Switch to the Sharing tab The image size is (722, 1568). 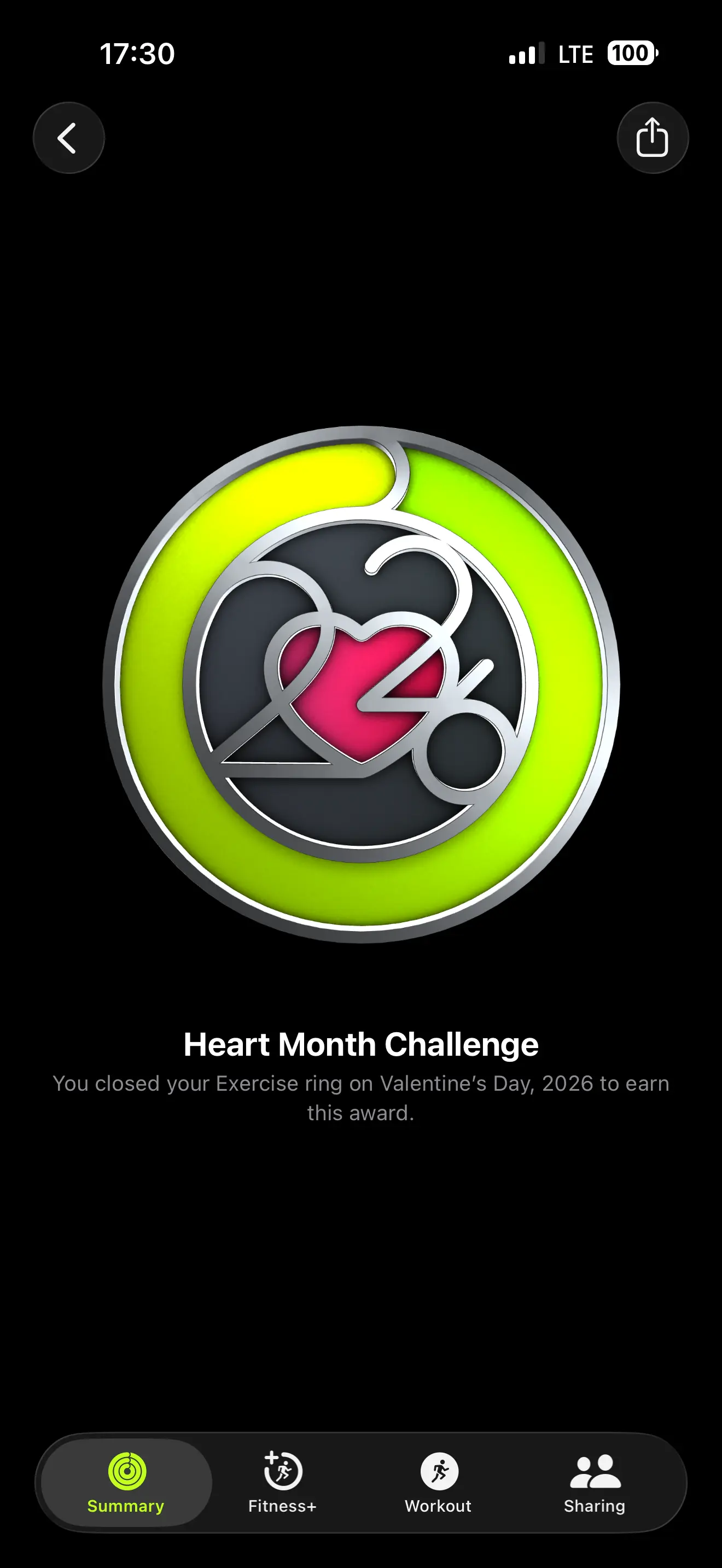594,1482
